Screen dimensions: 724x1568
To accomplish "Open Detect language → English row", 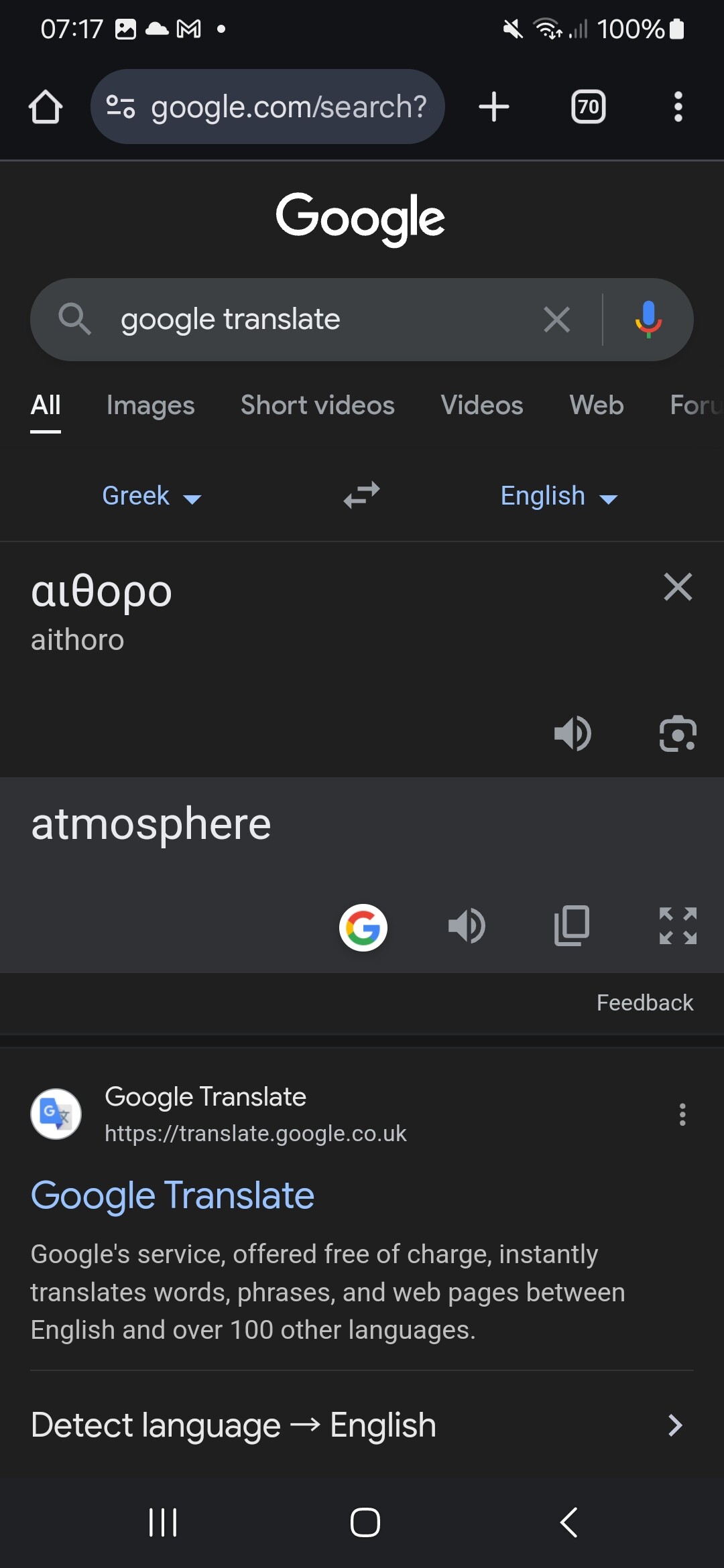I will point(362,1425).
